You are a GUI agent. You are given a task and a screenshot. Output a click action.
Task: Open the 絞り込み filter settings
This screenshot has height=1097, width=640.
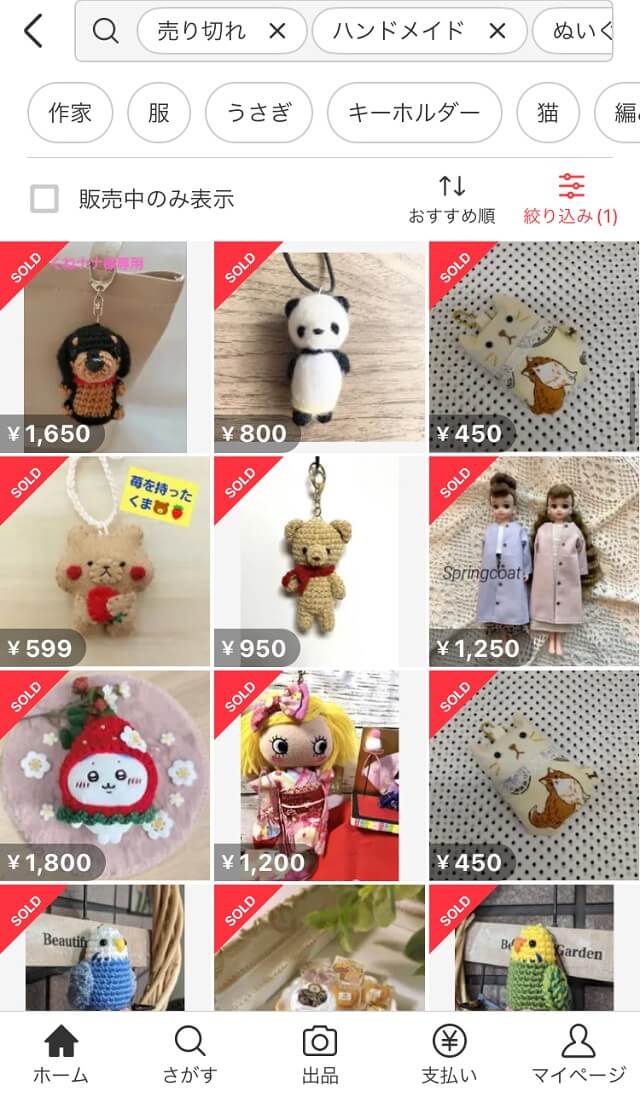[x=571, y=199]
